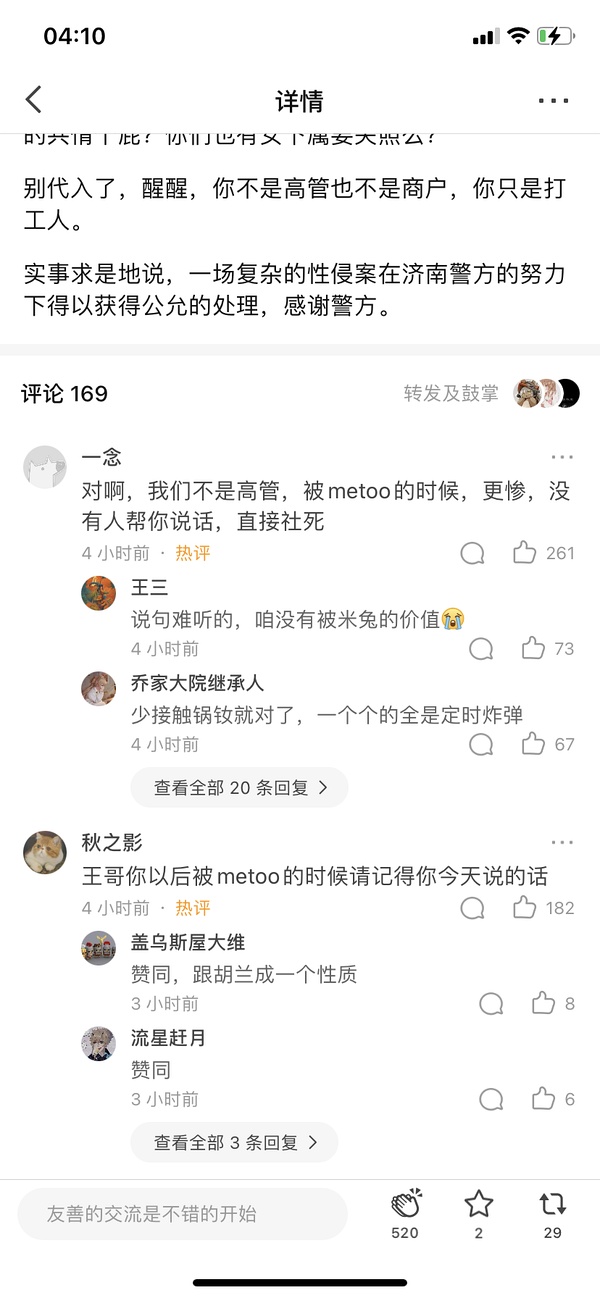Favorite this post with the star
The height and width of the screenshot is (1298, 600).
pyautogui.click(x=479, y=1204)
